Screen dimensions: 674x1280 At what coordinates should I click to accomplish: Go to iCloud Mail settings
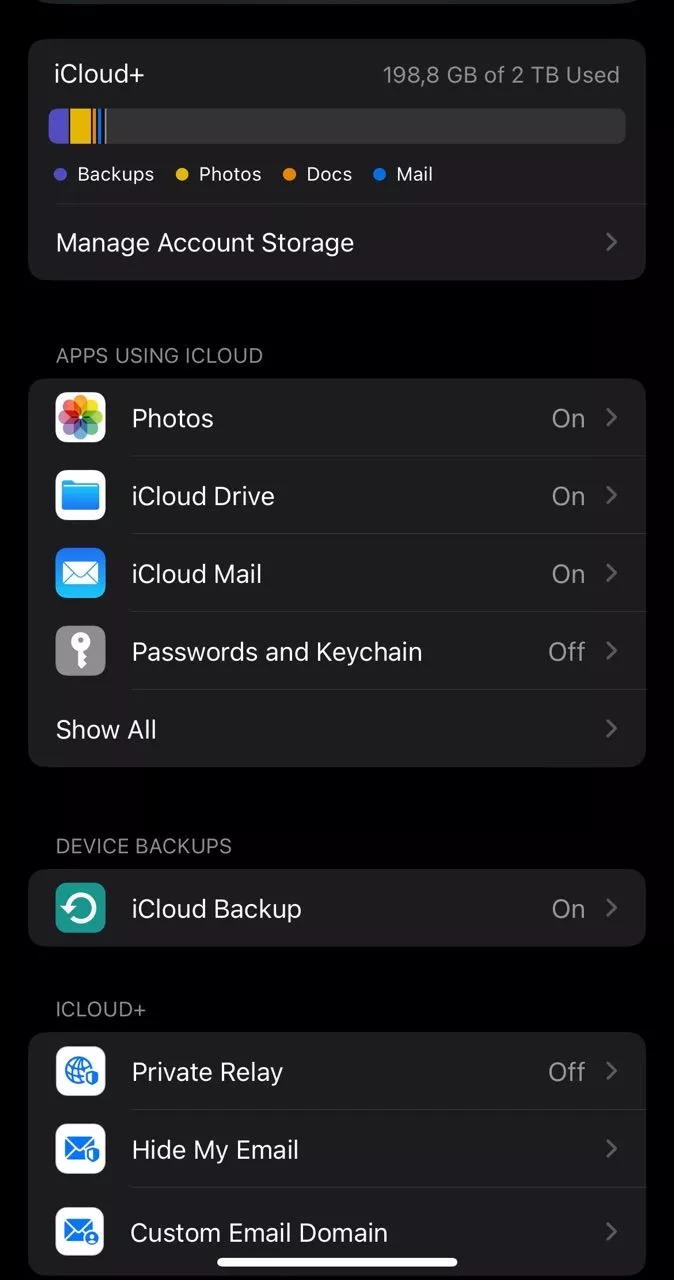tap(336, 574)
